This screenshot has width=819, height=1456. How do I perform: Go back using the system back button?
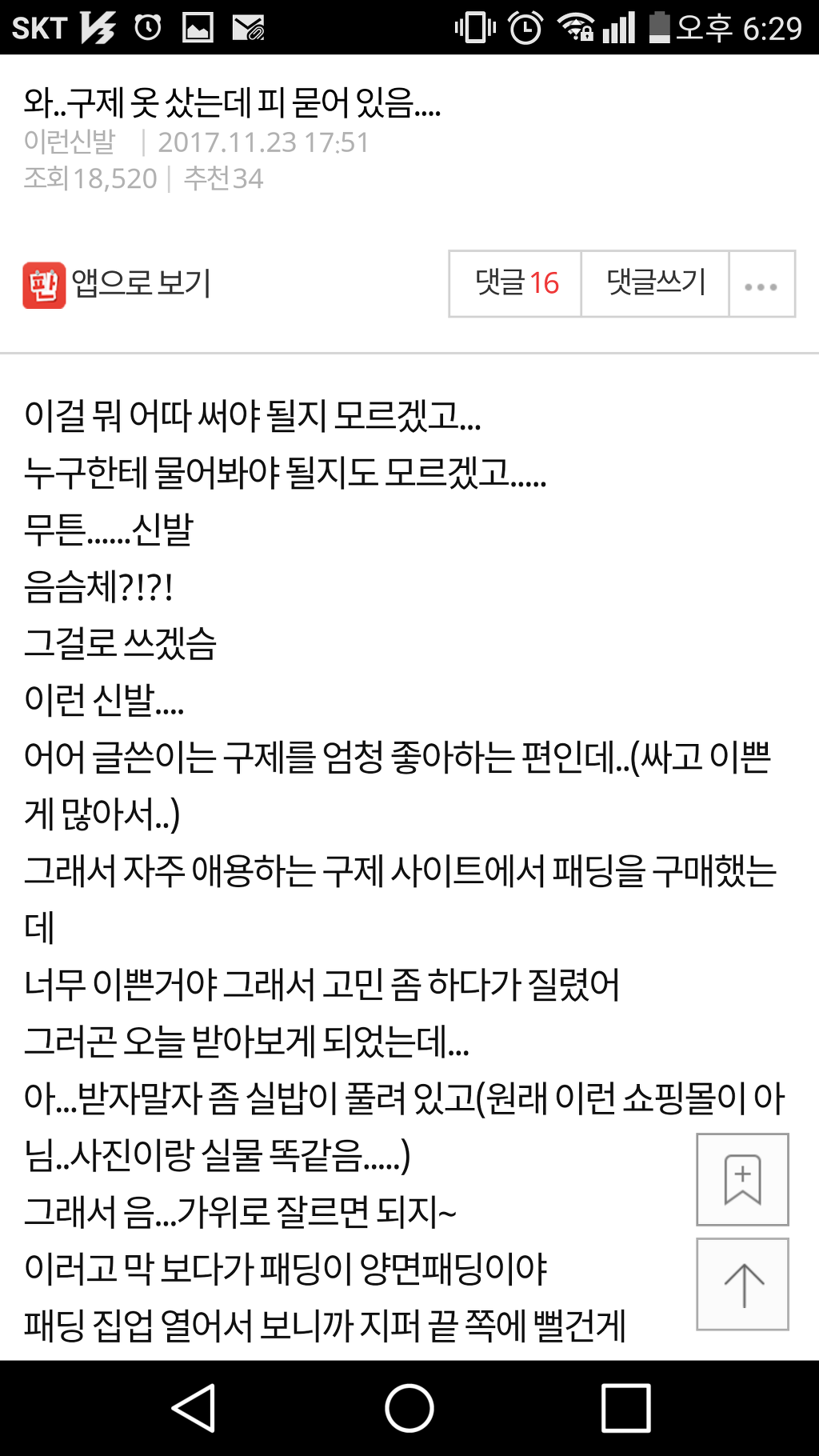pos(194,1408)
